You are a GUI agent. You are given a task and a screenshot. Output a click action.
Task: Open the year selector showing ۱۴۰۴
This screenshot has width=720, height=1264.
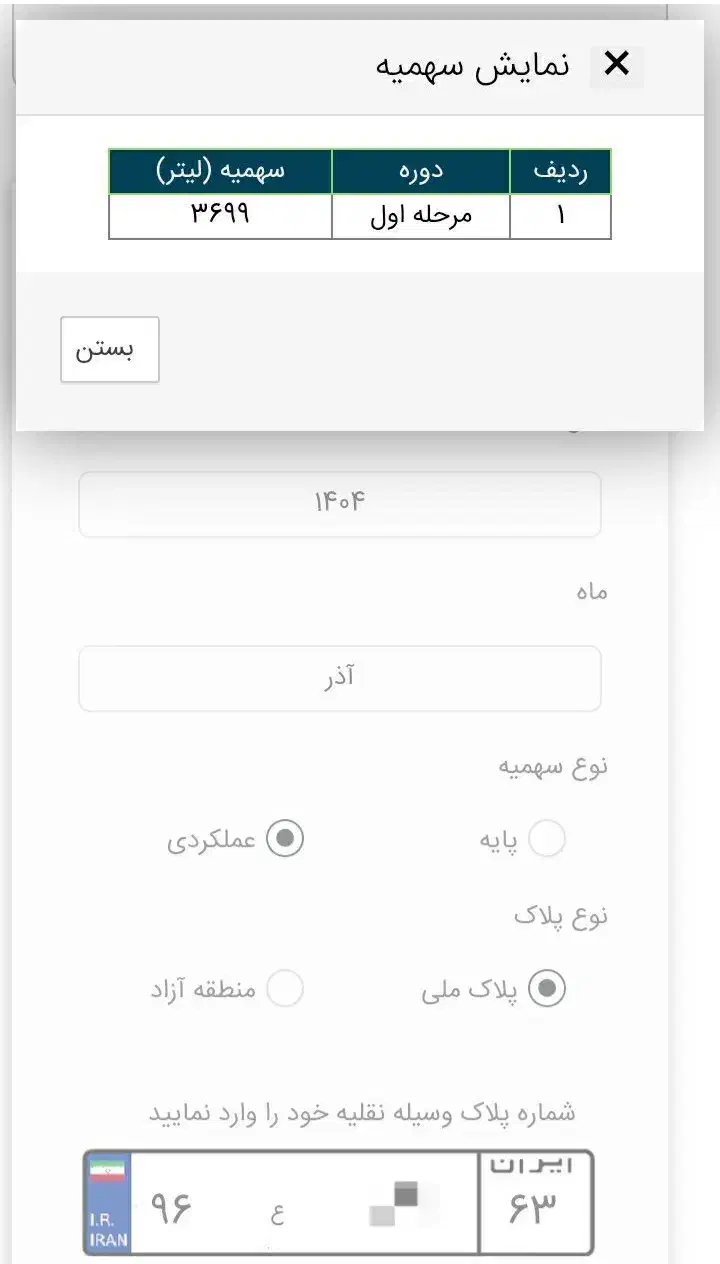click(339, 503)
